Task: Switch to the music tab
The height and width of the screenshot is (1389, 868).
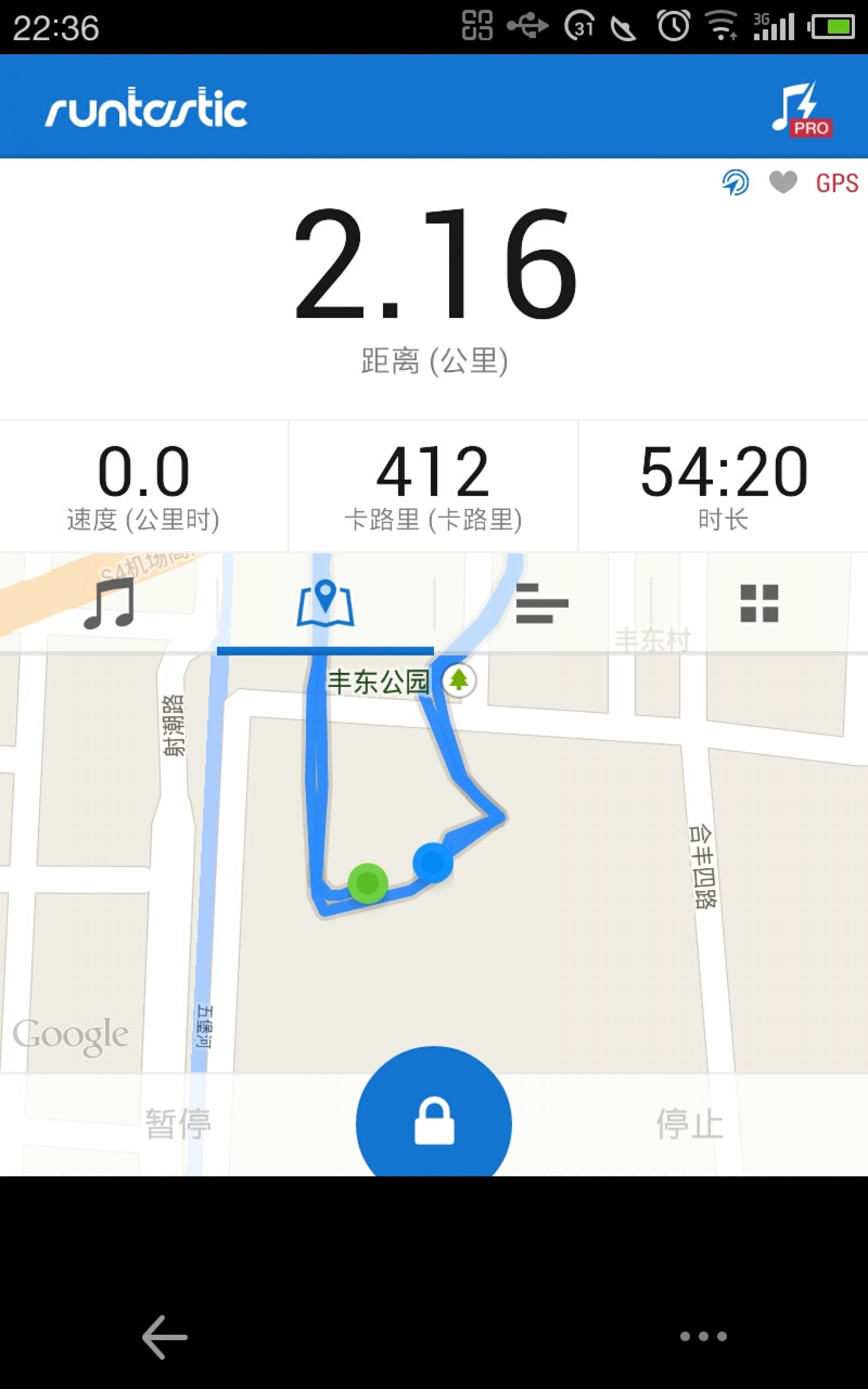Action: (x=108, y=603)
